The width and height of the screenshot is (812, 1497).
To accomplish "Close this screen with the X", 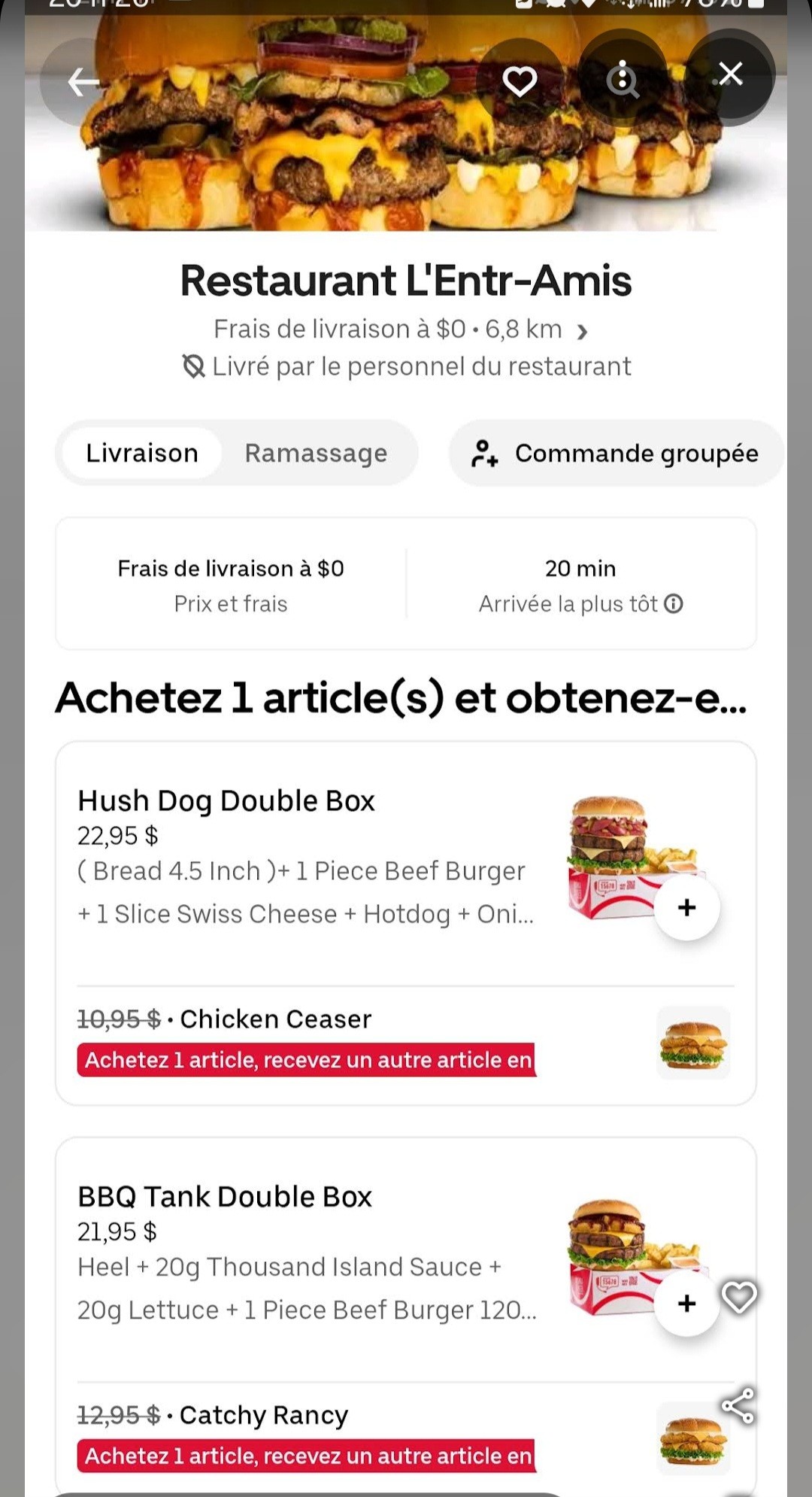I will coord(730,74).
